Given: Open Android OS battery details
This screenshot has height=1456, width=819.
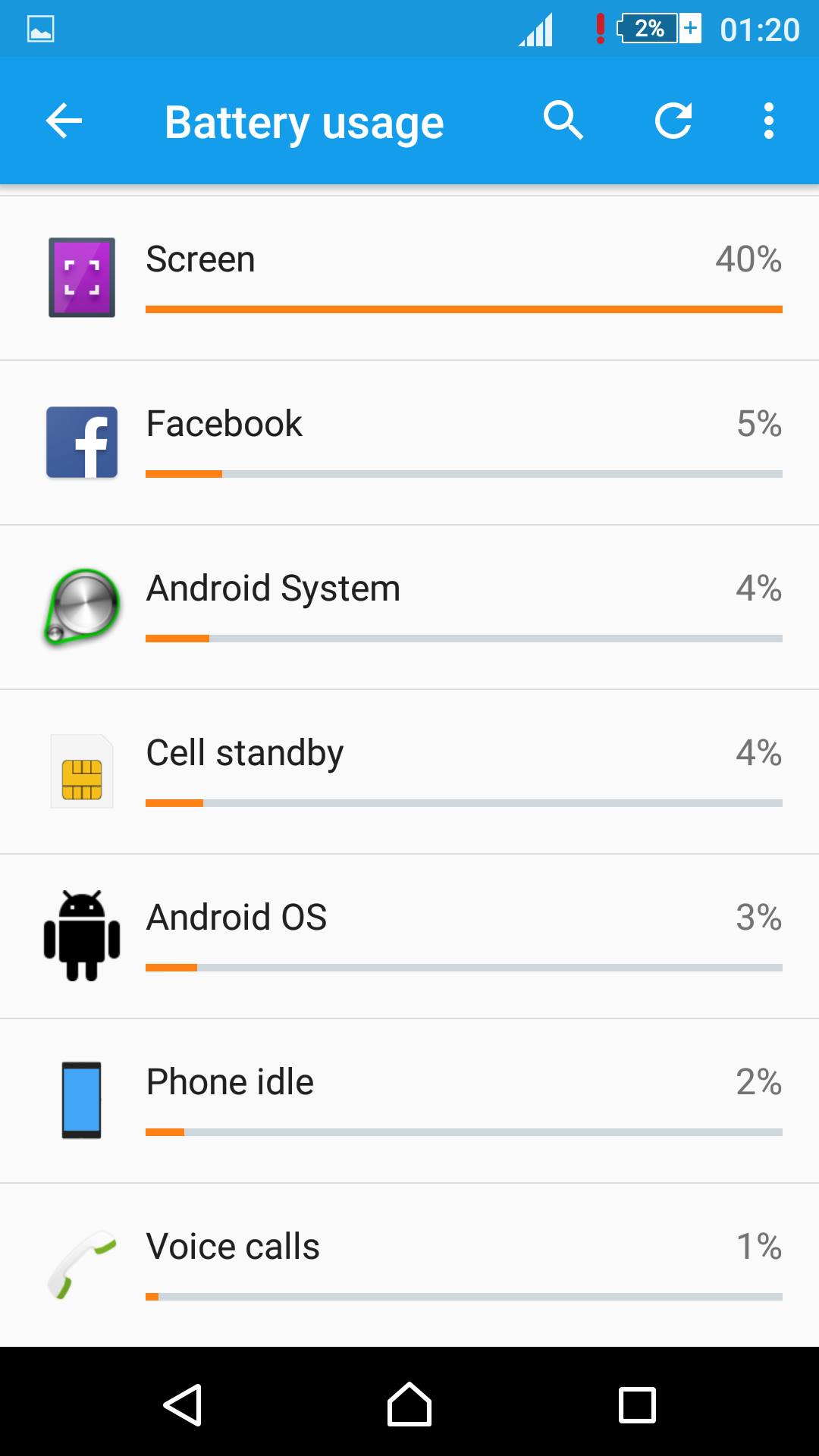Looking at the screenshot, I should [x=409, y=937].
